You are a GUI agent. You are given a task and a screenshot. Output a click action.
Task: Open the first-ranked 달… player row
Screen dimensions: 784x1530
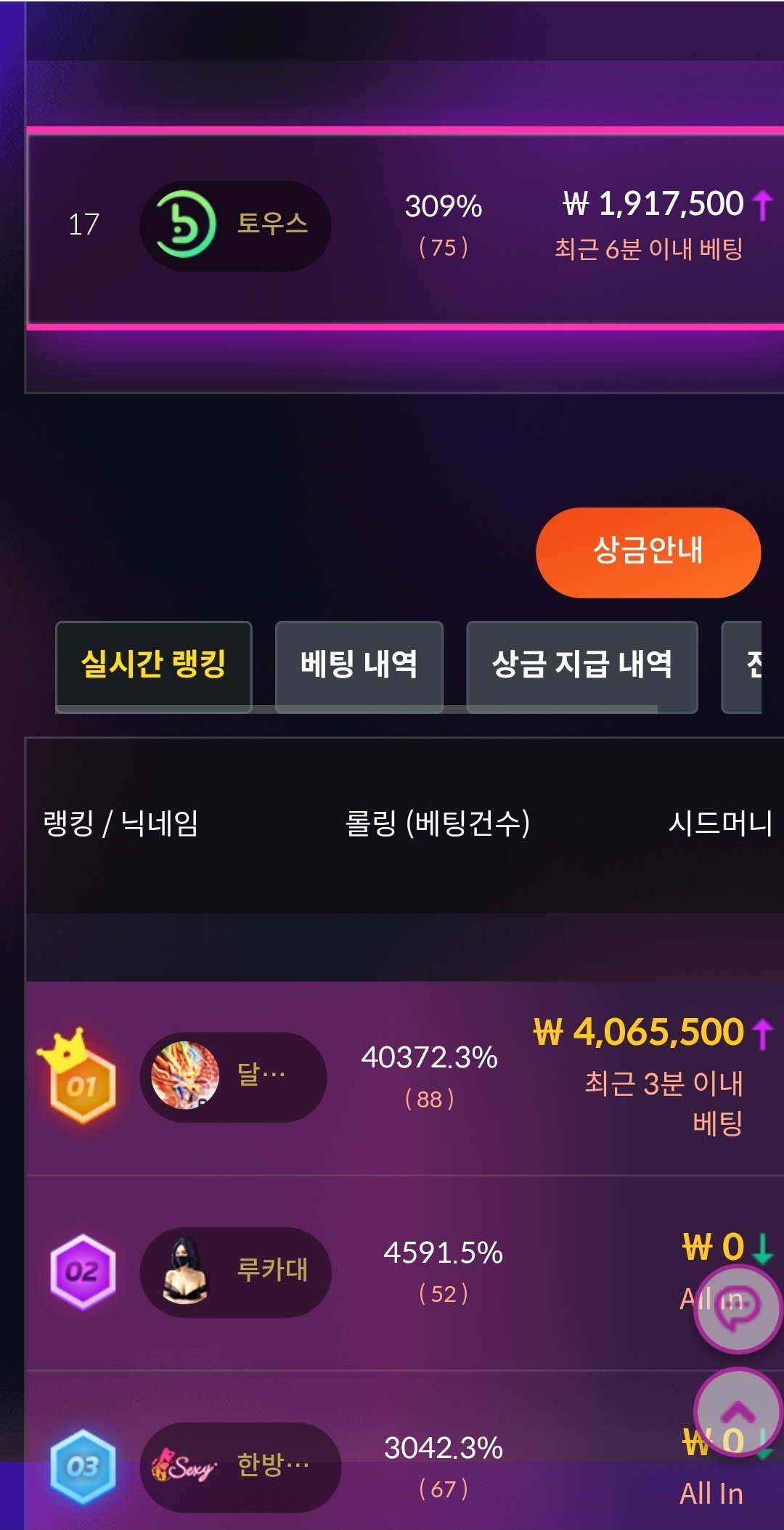(x=233, y=1077)
